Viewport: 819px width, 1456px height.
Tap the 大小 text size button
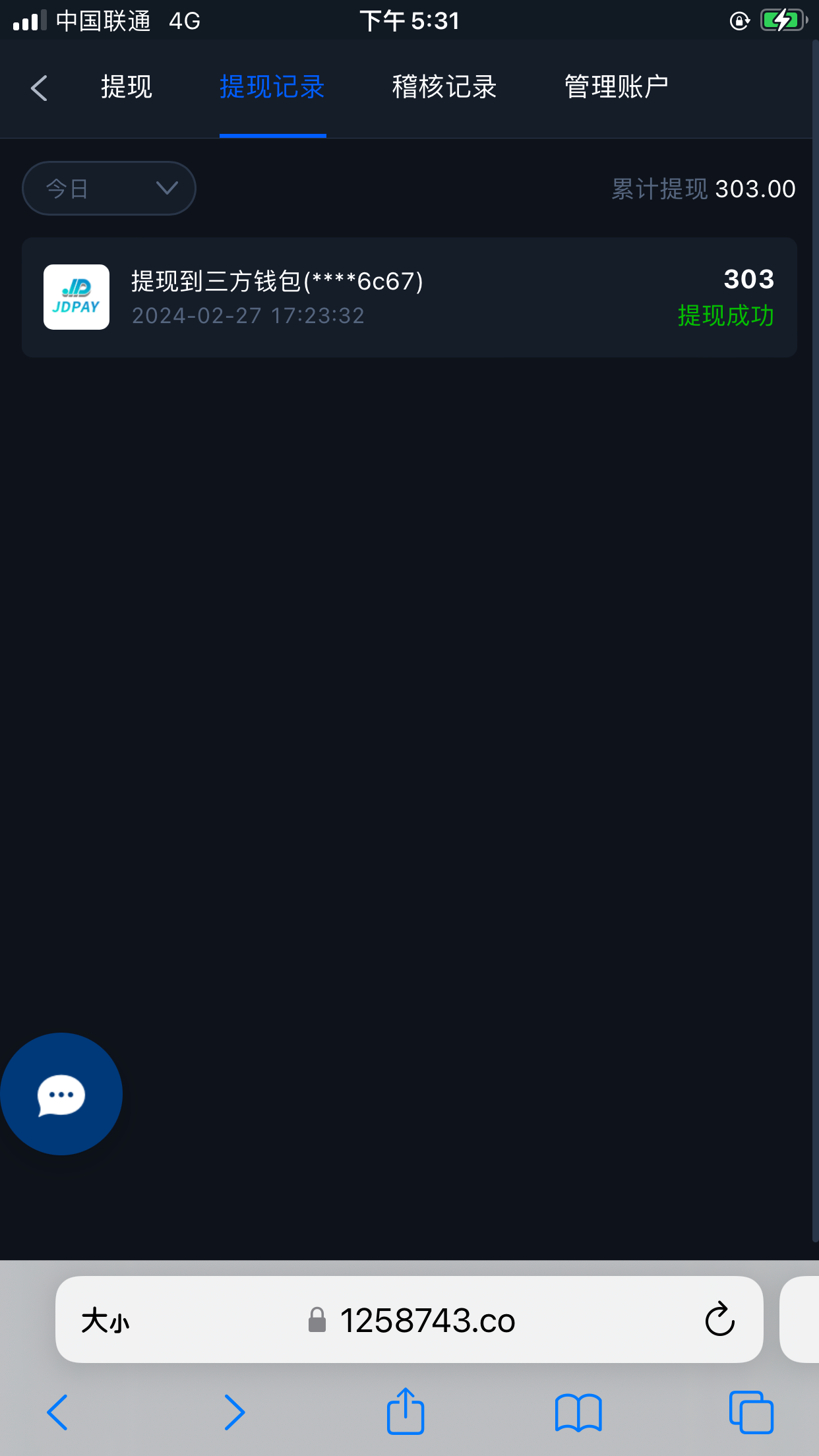tap(106, 1321)
